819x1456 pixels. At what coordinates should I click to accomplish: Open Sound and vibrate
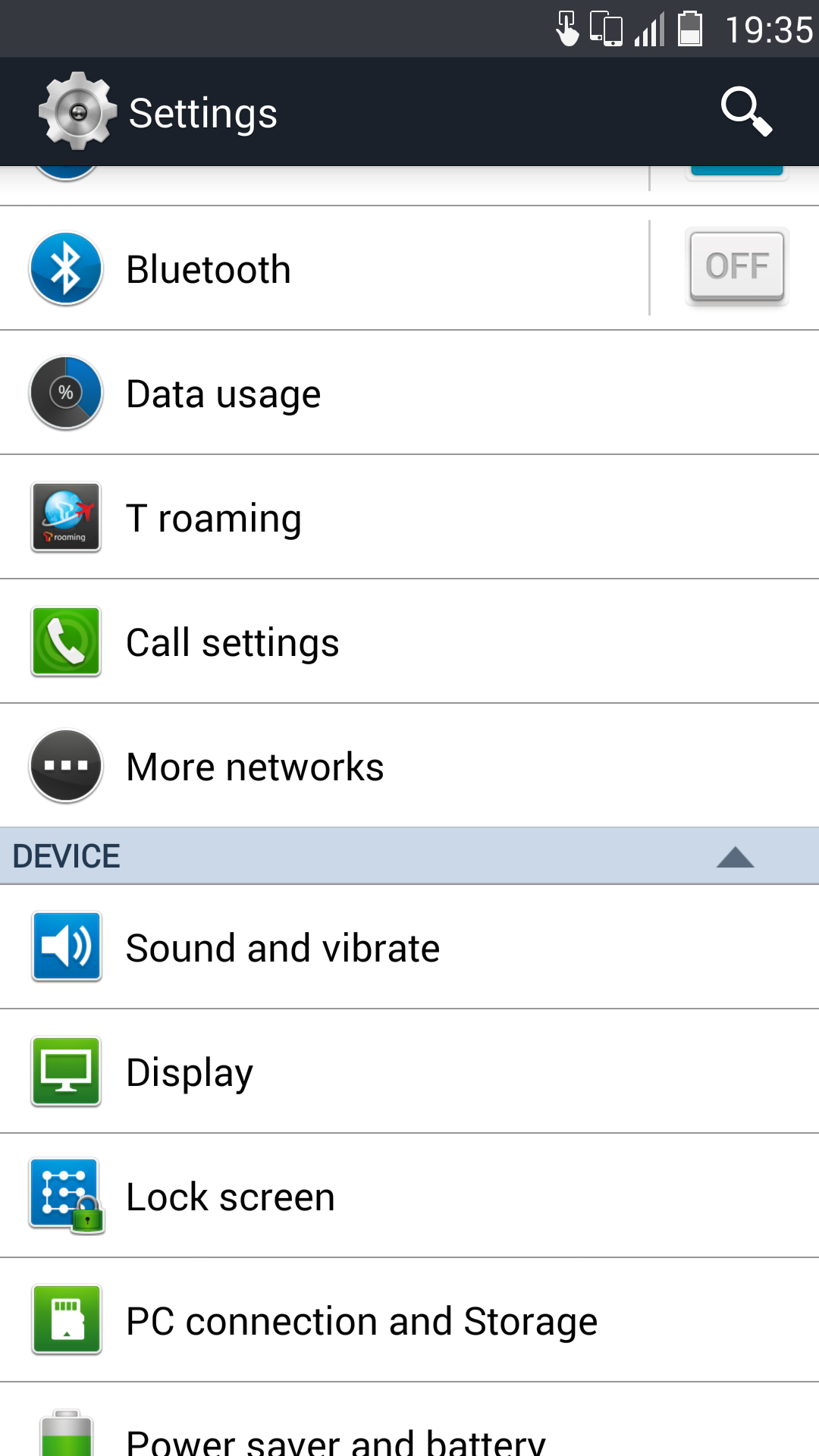409,947
